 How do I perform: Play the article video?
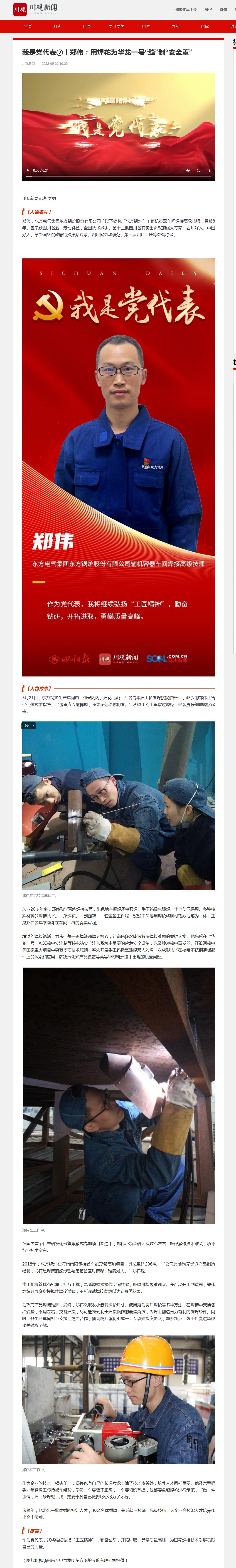click(x=27, y=171)
